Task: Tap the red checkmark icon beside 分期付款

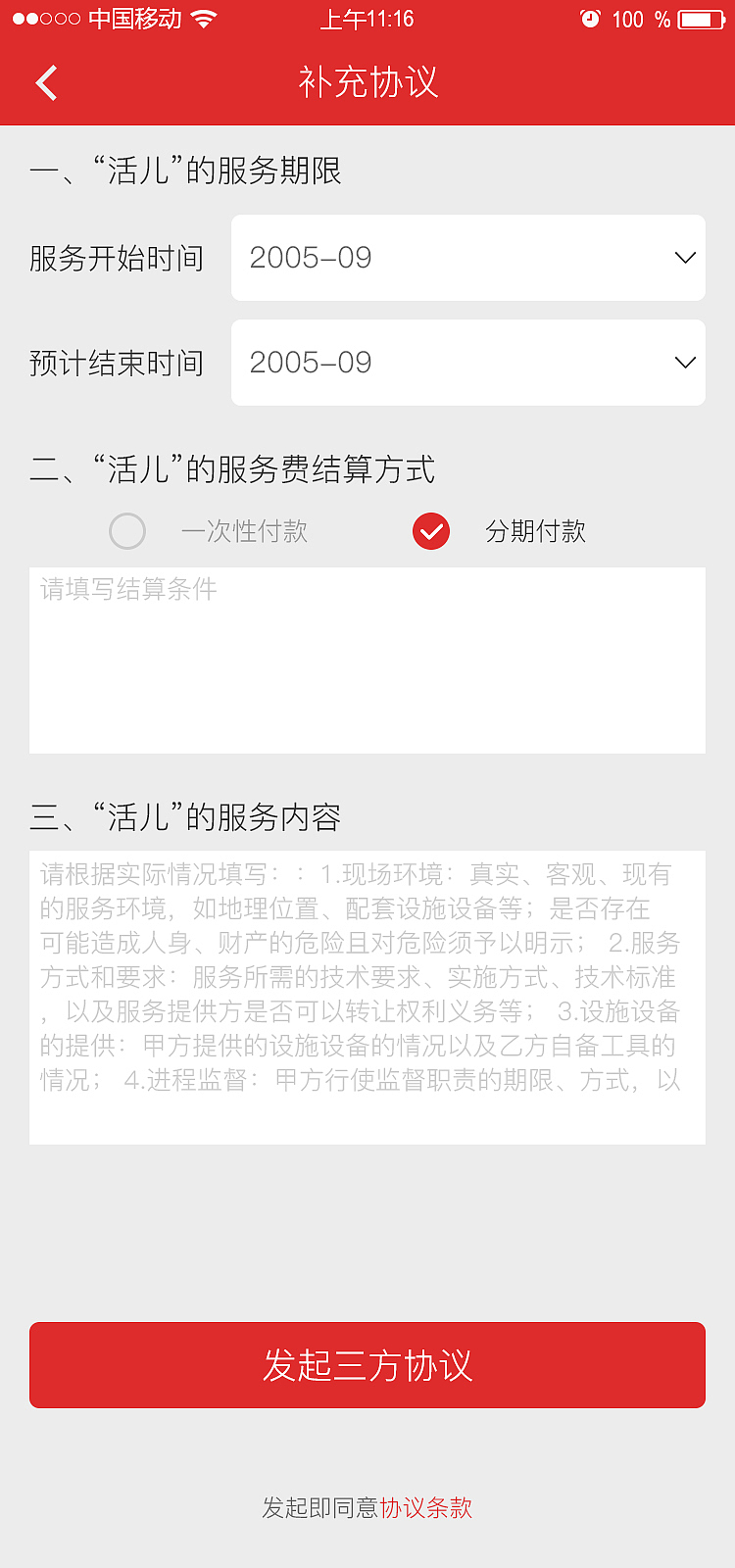Action: coord(431,531)
